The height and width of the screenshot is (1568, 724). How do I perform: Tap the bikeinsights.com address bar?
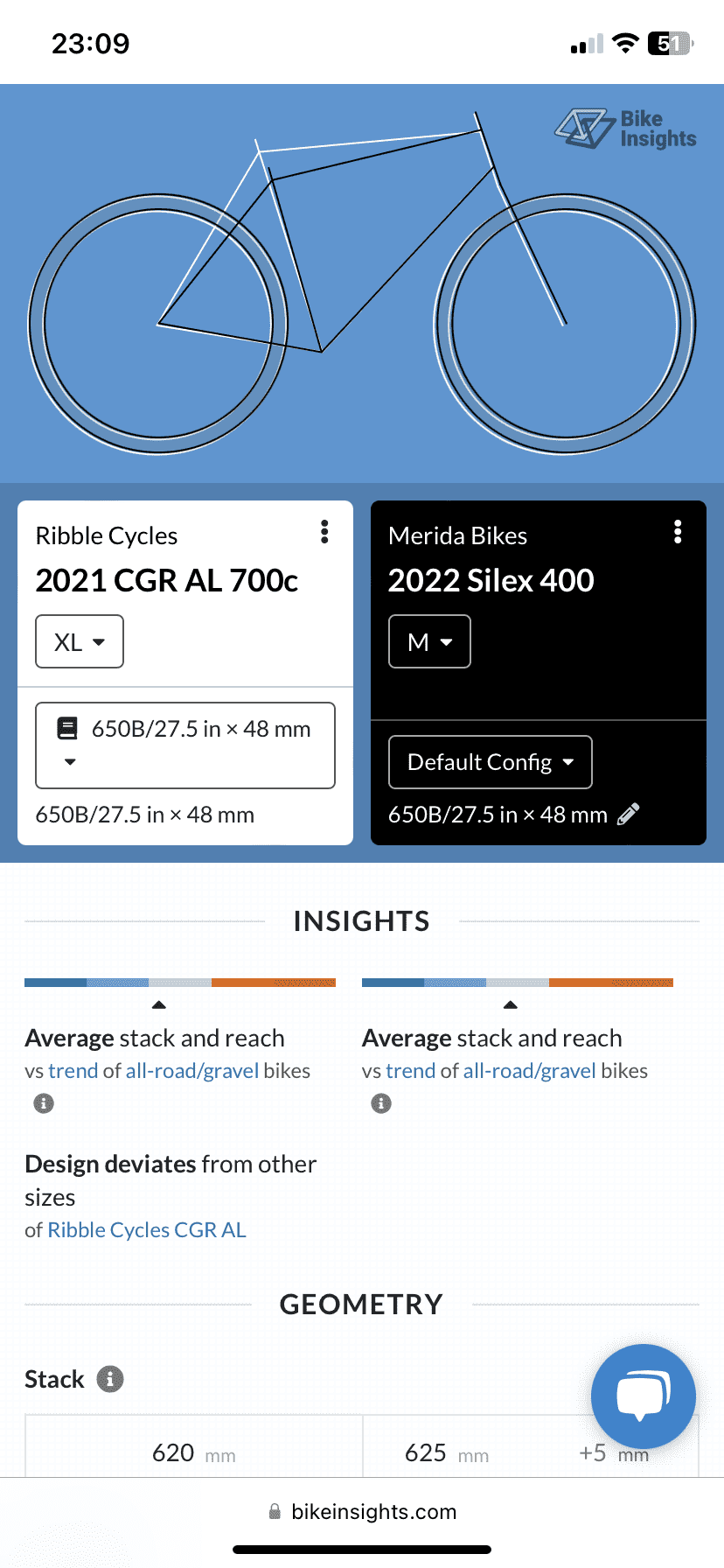(x=362, y=1511)
